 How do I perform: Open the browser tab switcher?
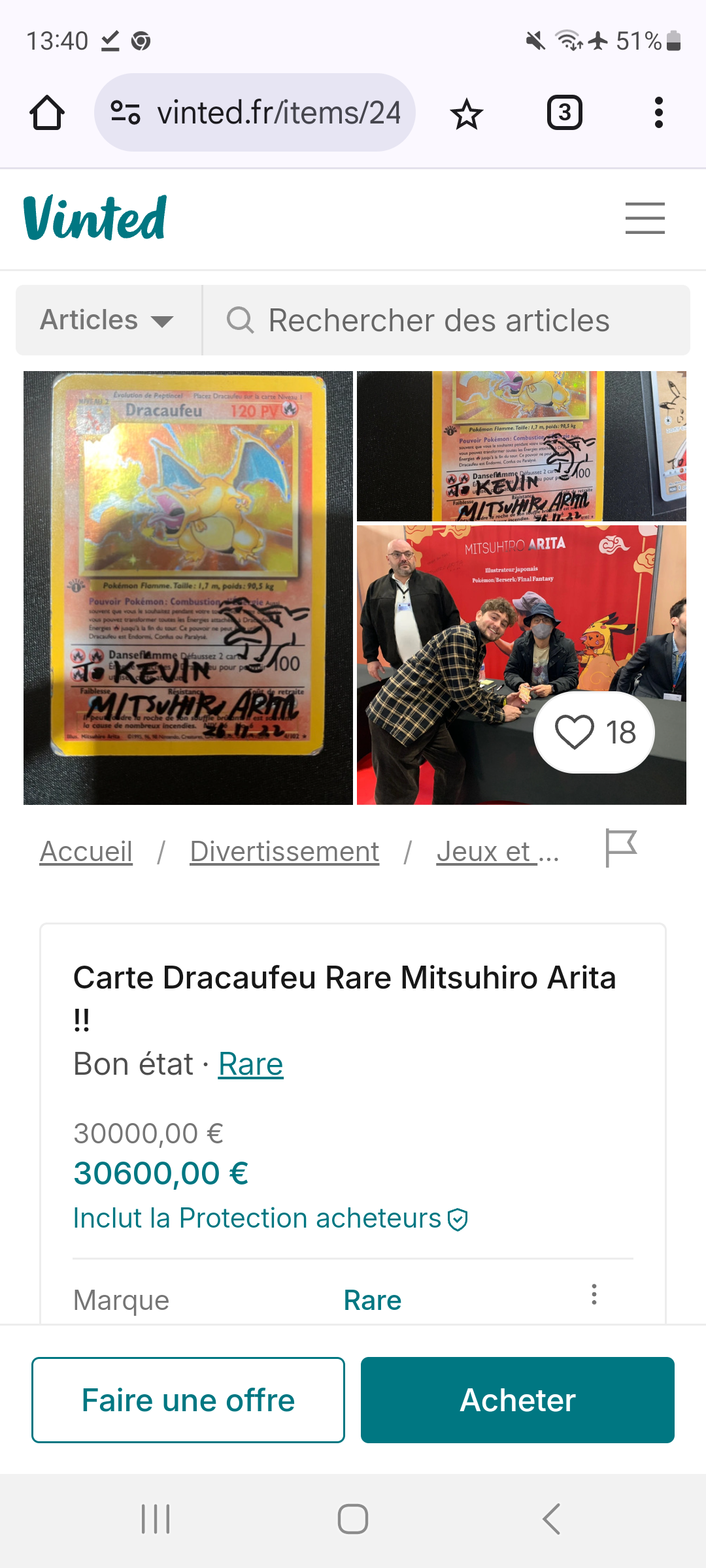[x=564, y=113]
